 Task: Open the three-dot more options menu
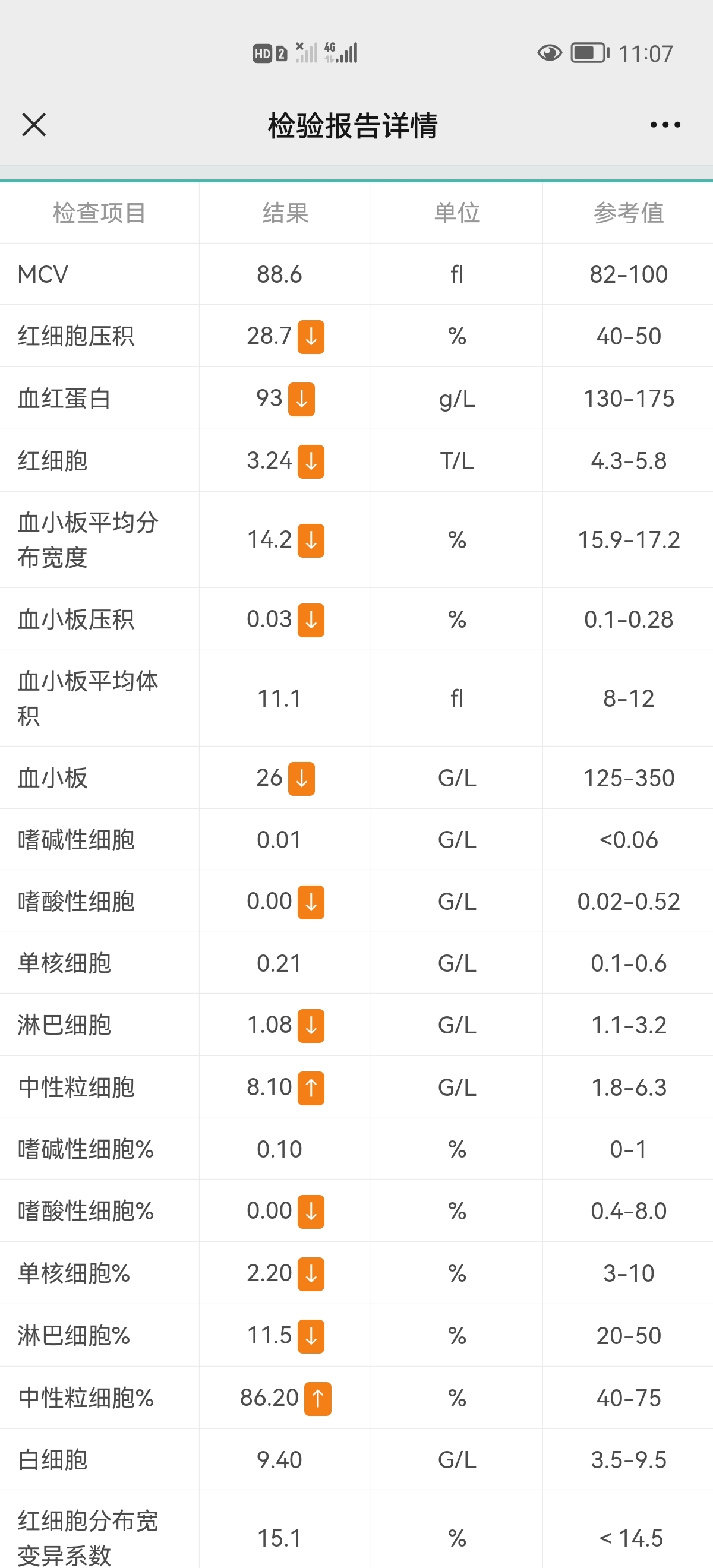665,125
